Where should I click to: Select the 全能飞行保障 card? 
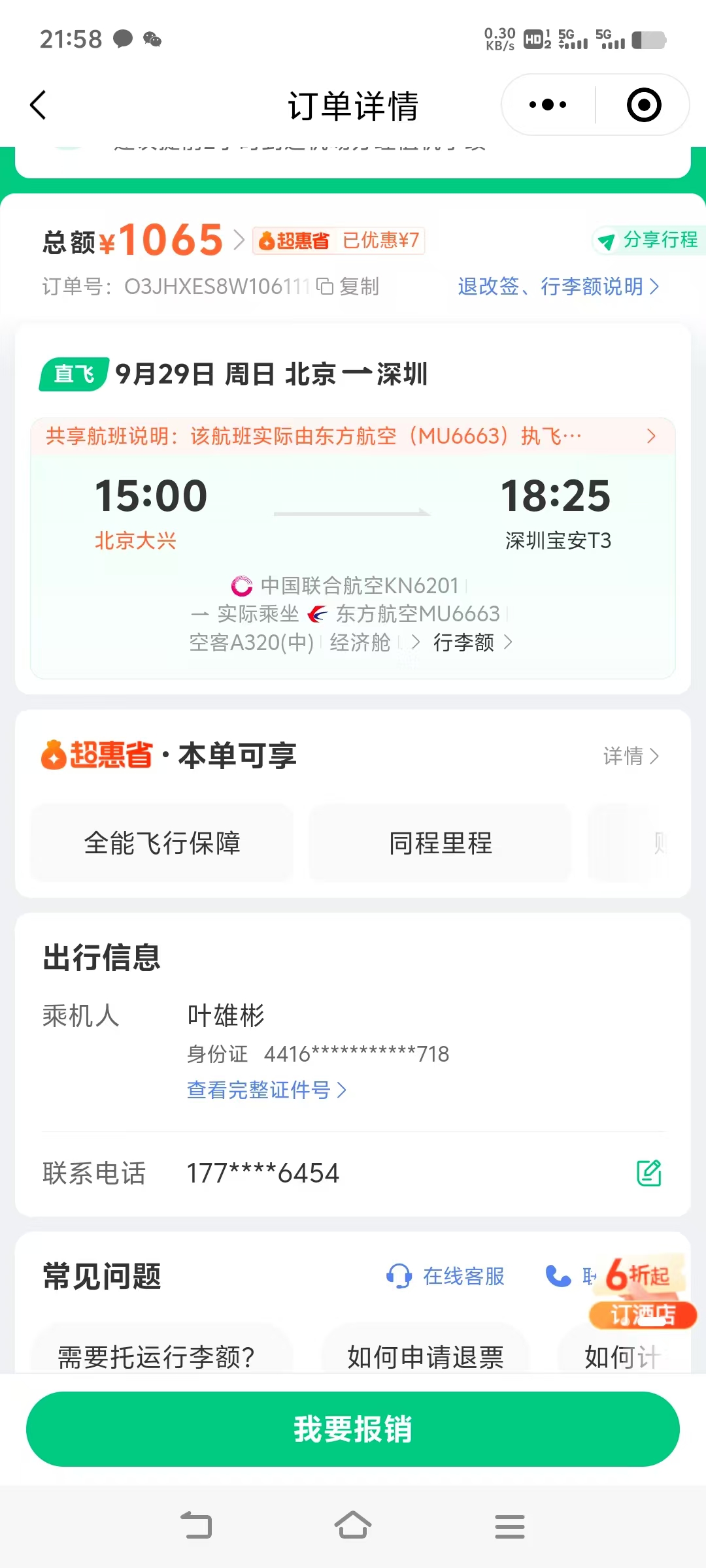click(x=162, y=843)
